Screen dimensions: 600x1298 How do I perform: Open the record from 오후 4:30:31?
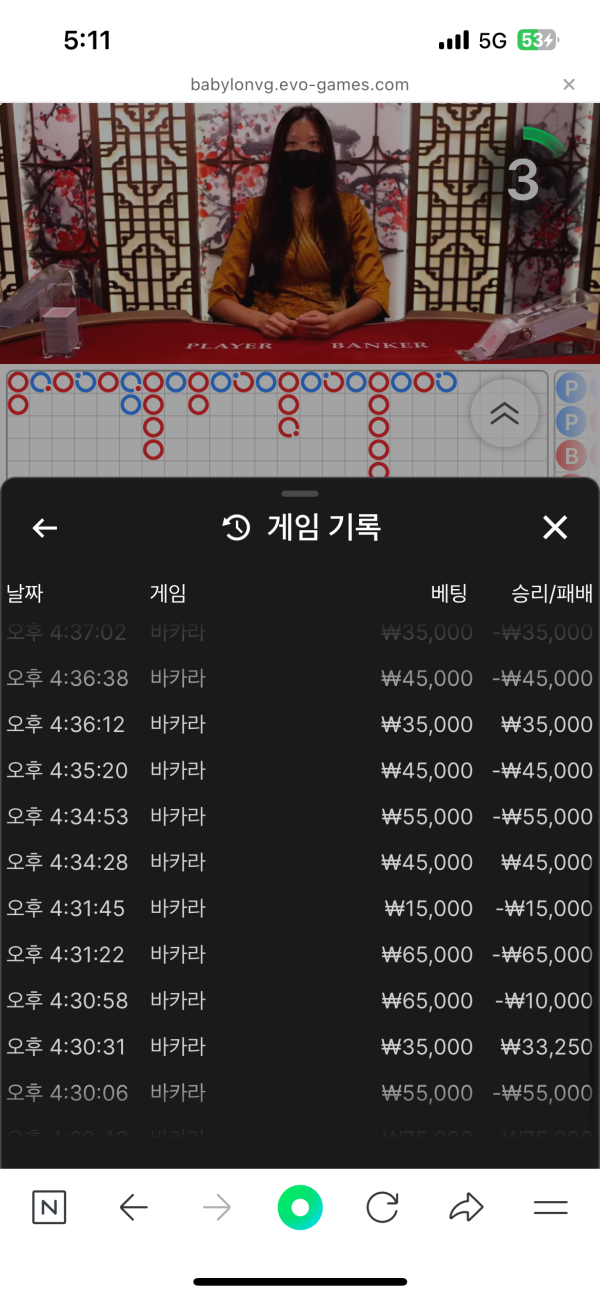click(300, 1046)
